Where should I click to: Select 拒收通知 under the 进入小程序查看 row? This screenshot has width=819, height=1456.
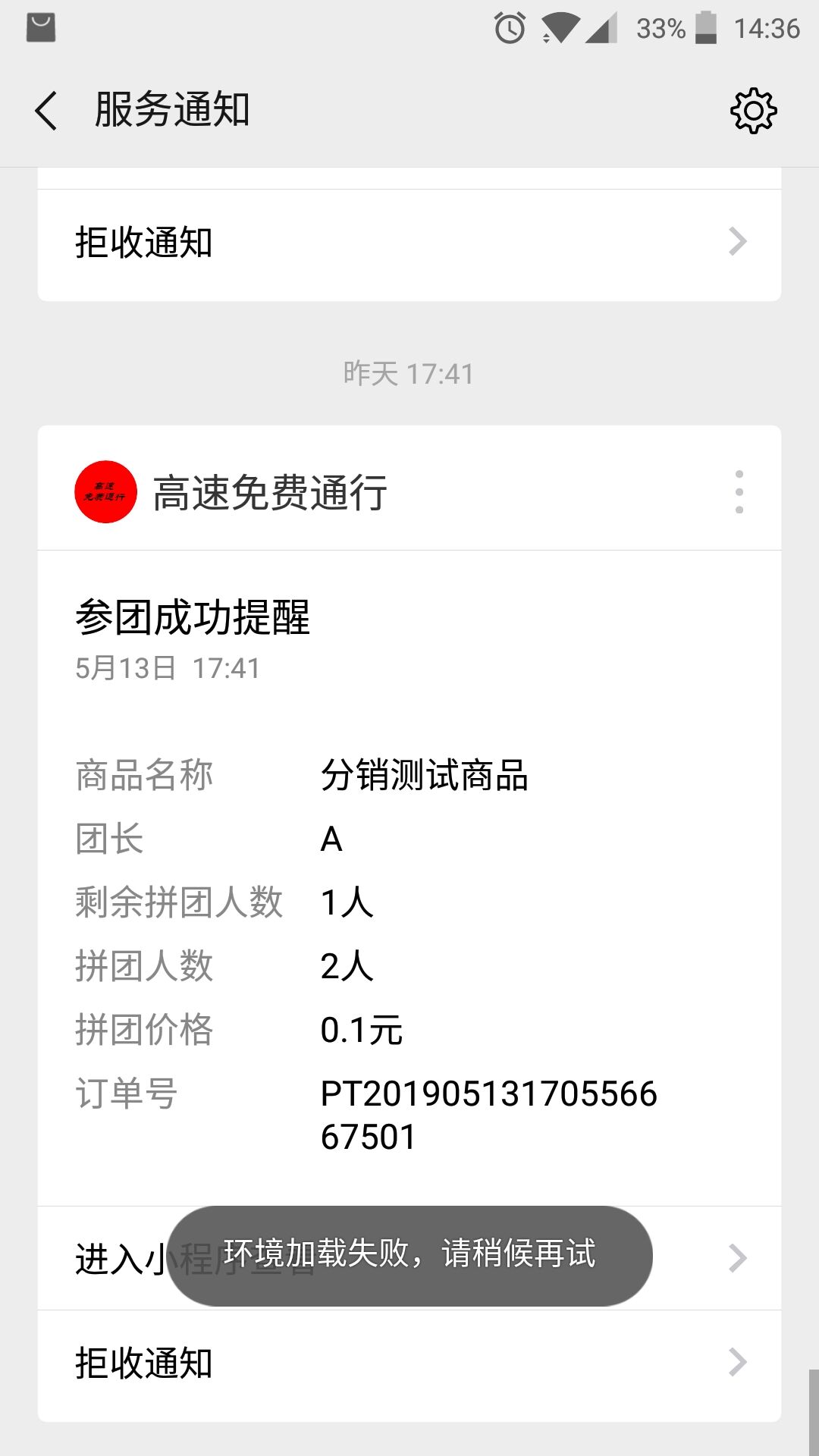tap(409, 1363)
